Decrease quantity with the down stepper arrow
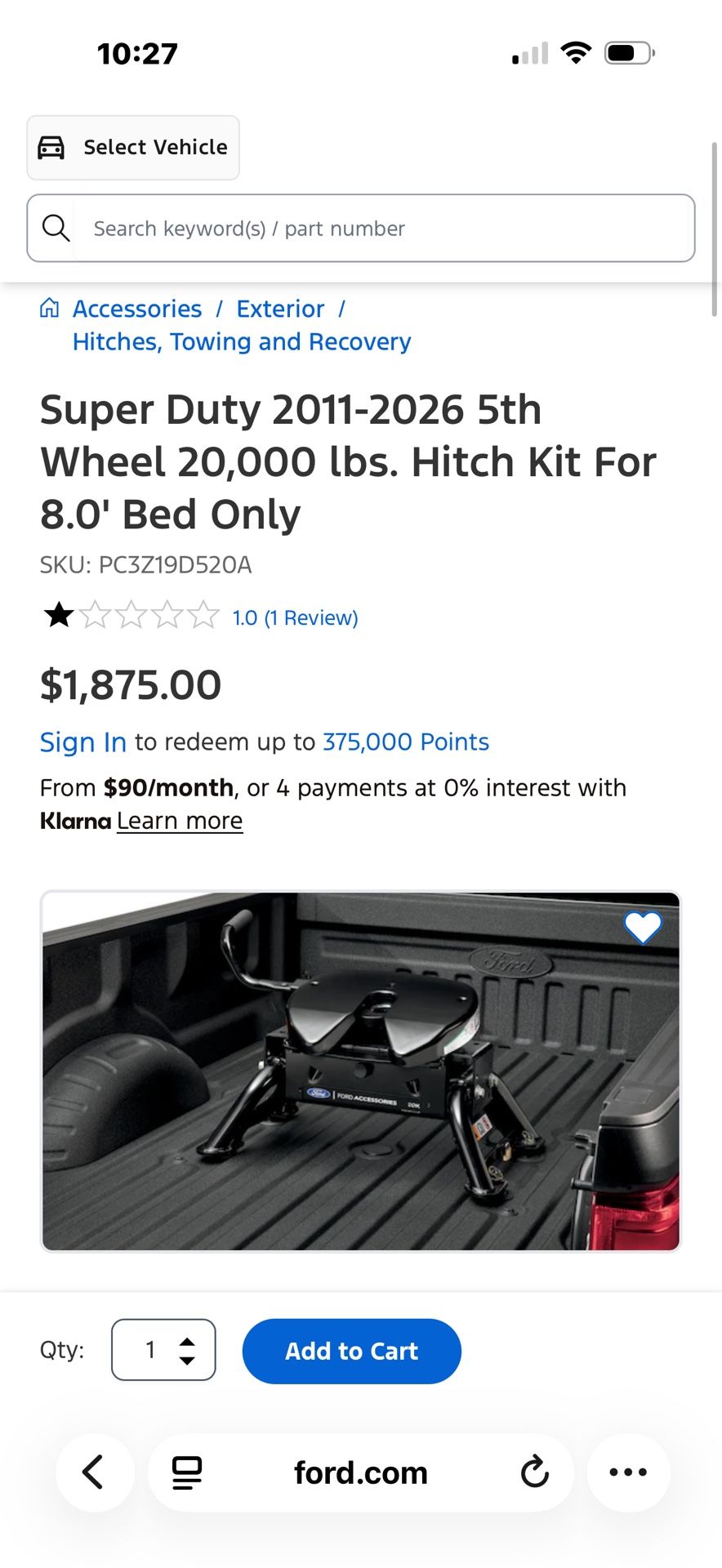The width and height of the screenshot is (722, 1568). click(186, 1360)
